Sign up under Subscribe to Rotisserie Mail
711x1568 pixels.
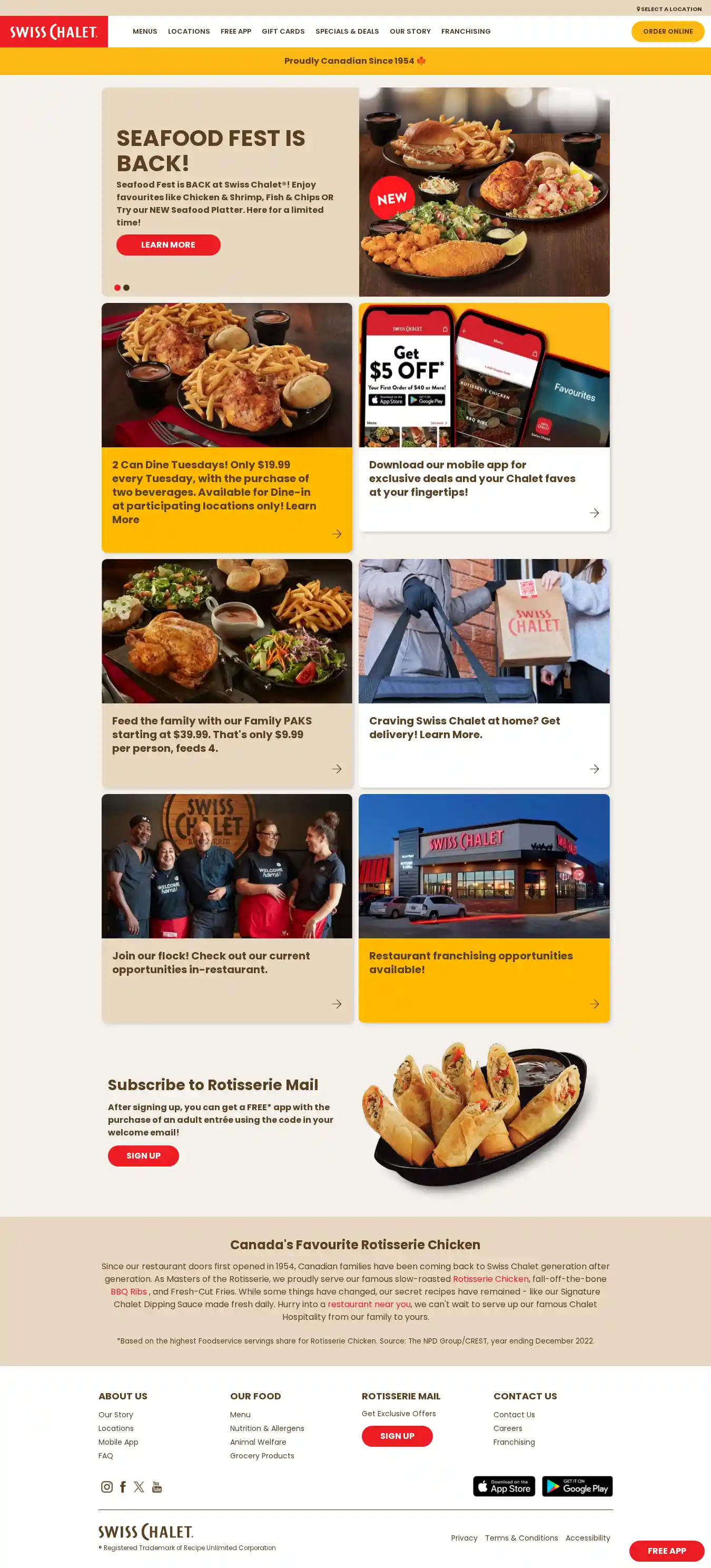(x=143, y=1155)
